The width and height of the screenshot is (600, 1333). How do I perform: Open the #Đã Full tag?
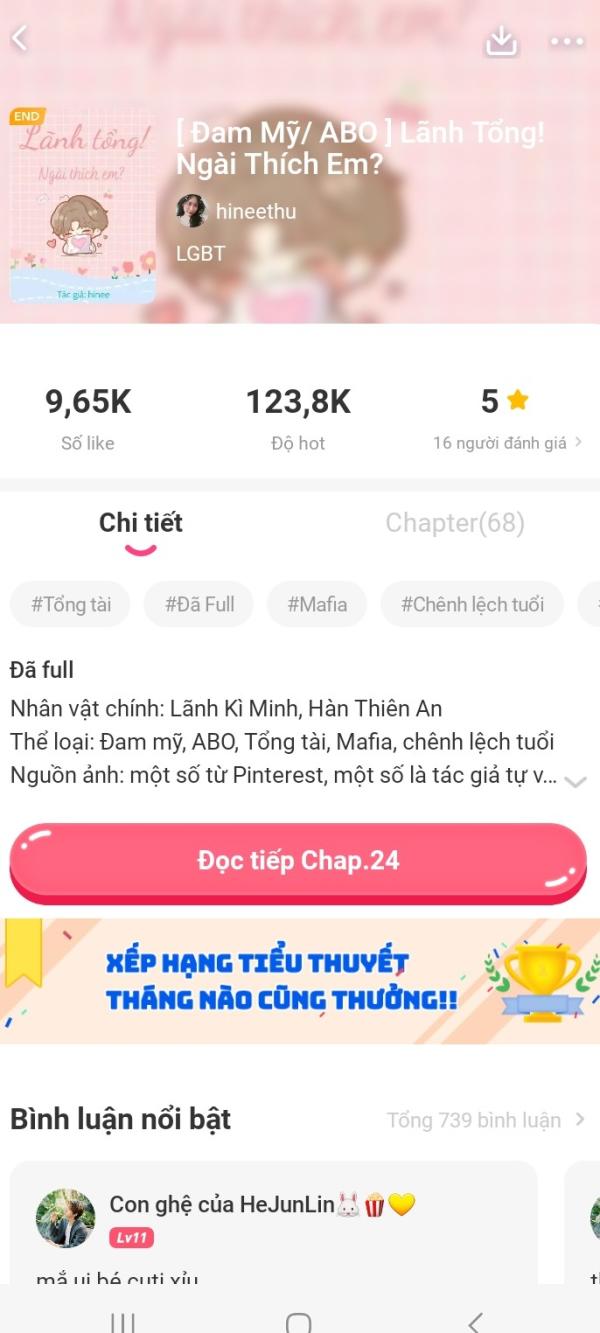199,604
